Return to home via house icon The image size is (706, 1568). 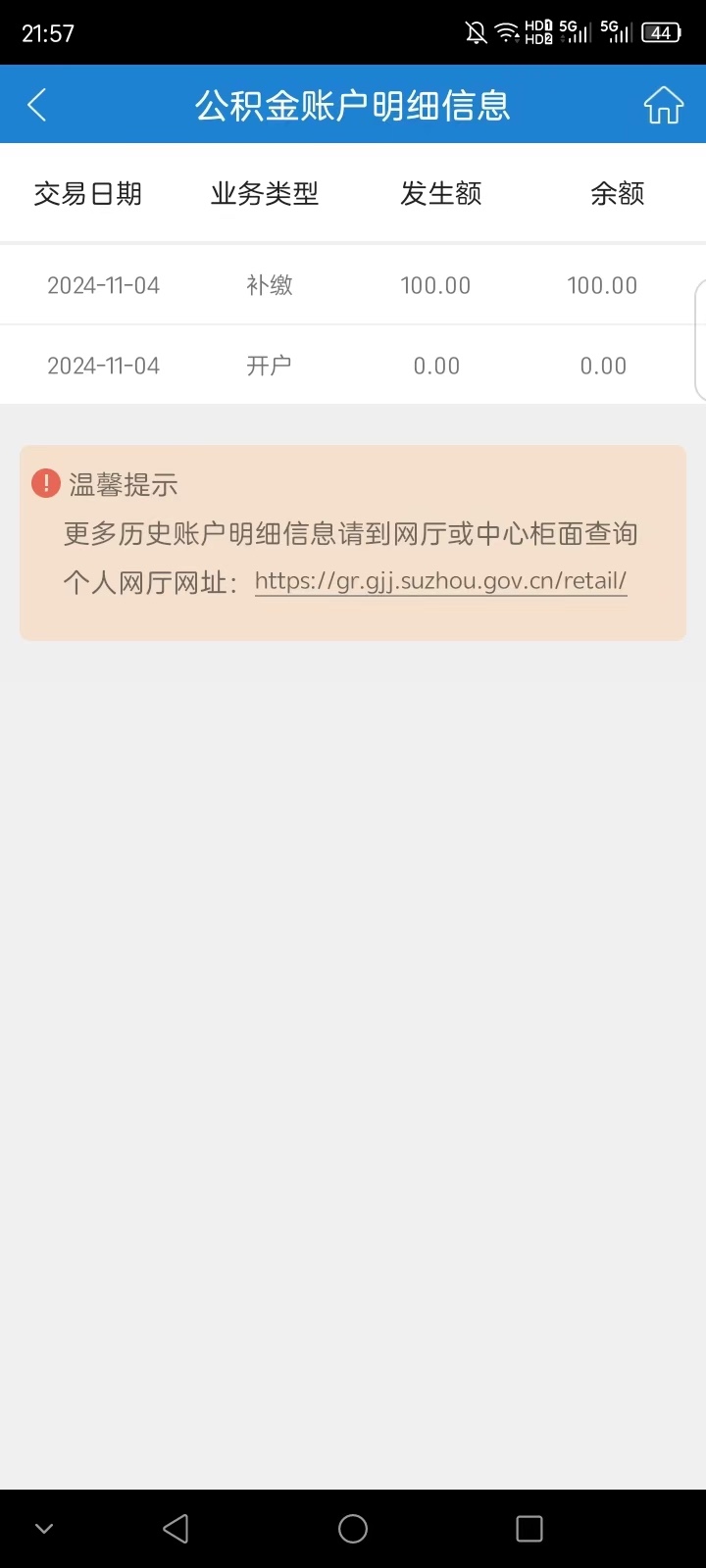pyautogui.click(x=663, y=105)
